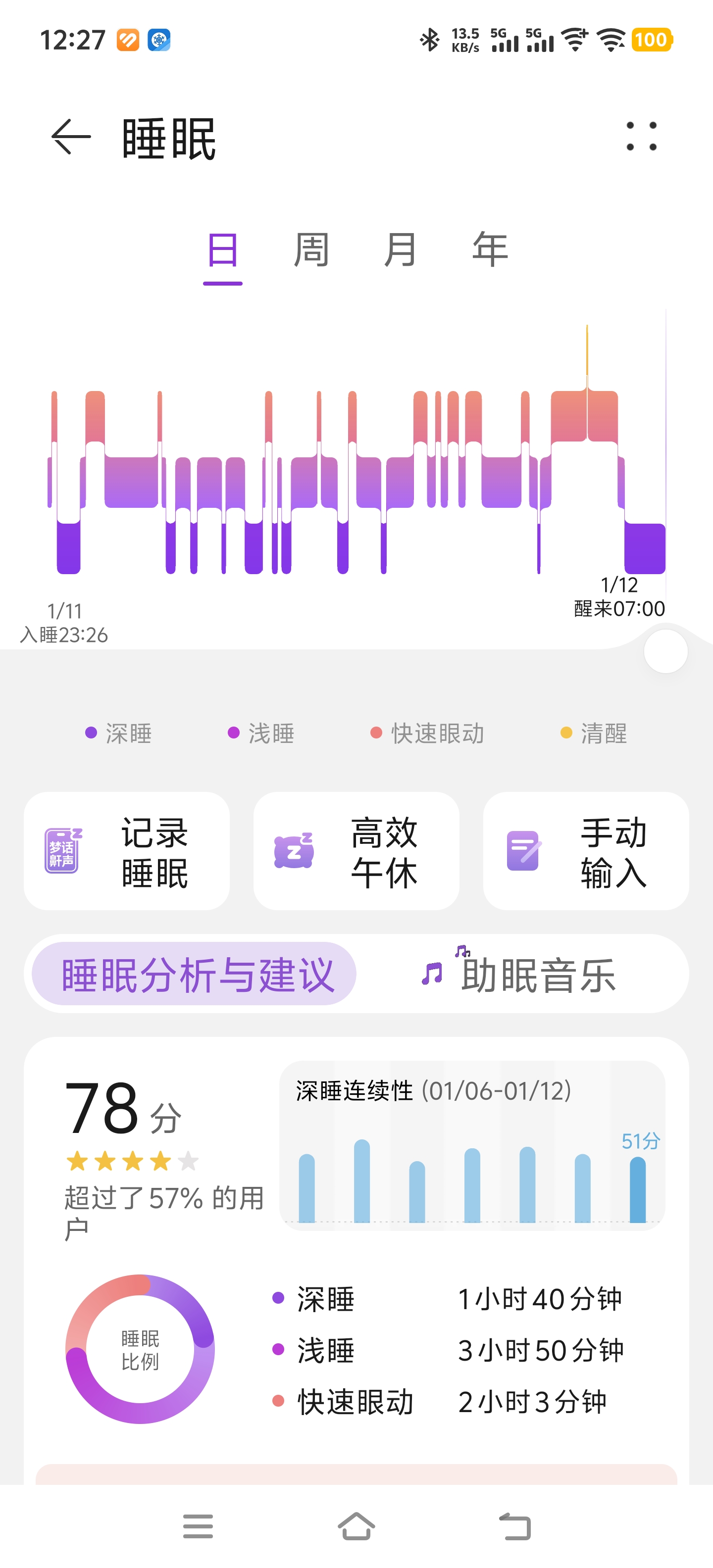Open 高效午休 nap feature
Viewport: 713px width, 1568px height.
coord(356,851)
